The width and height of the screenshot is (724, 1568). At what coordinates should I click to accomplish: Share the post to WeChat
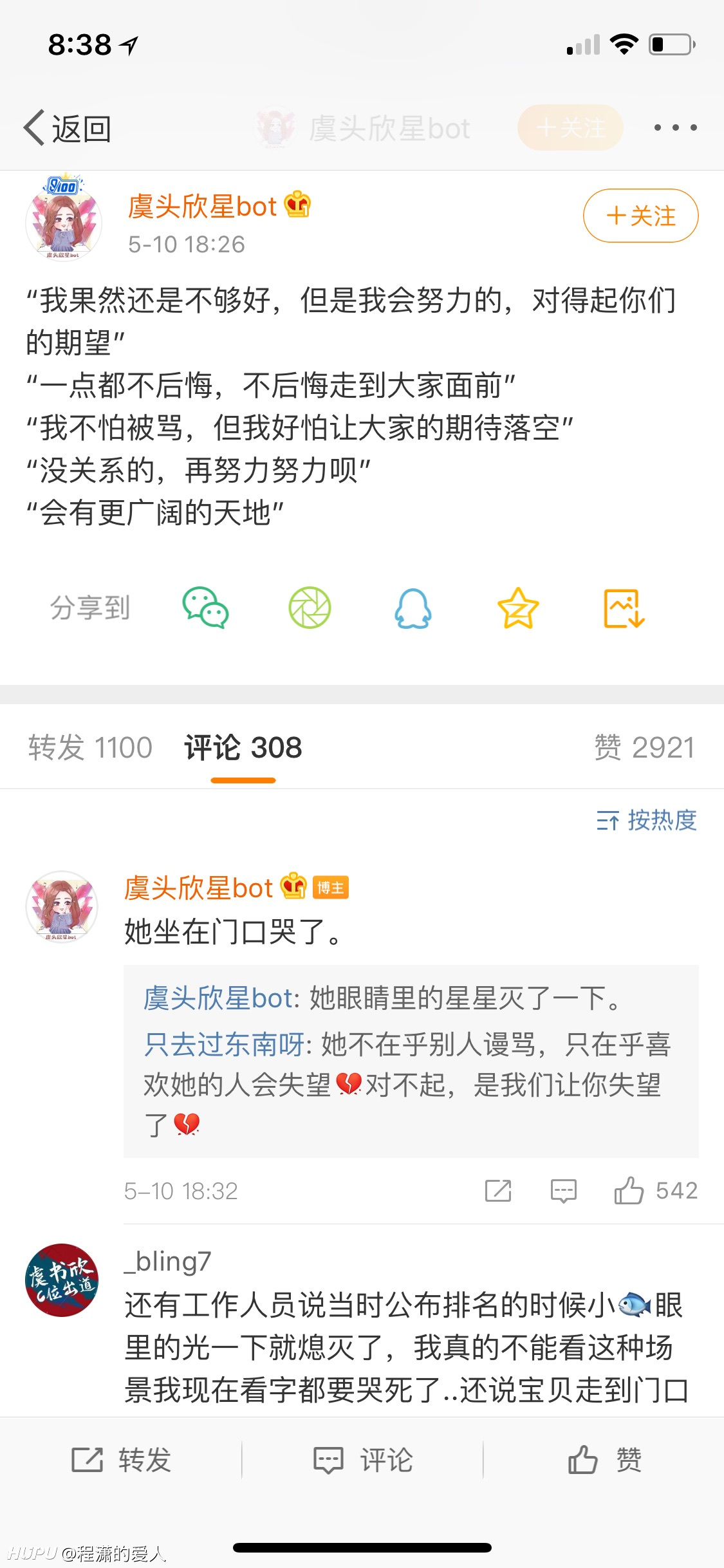(x=206, y=608)
